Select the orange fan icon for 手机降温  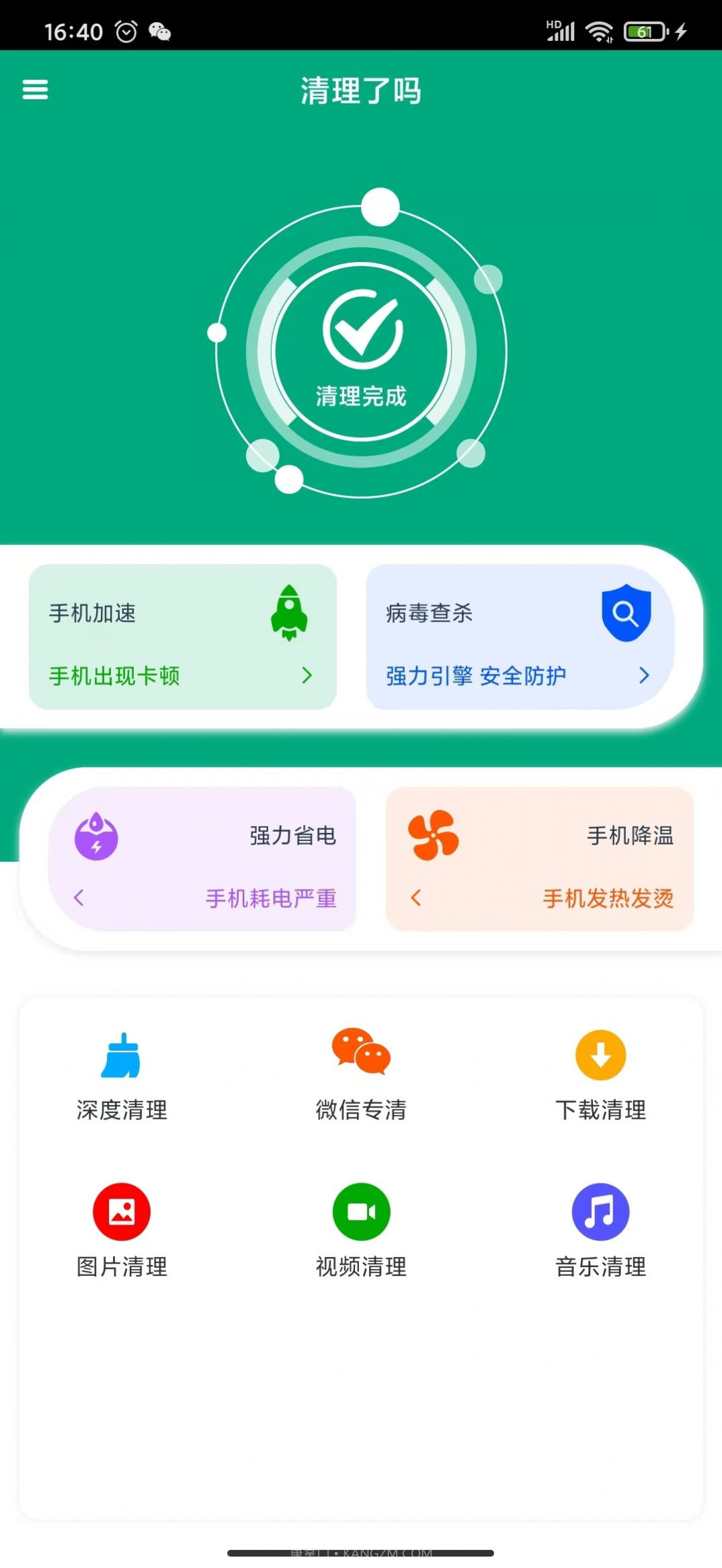coord(434,836)
